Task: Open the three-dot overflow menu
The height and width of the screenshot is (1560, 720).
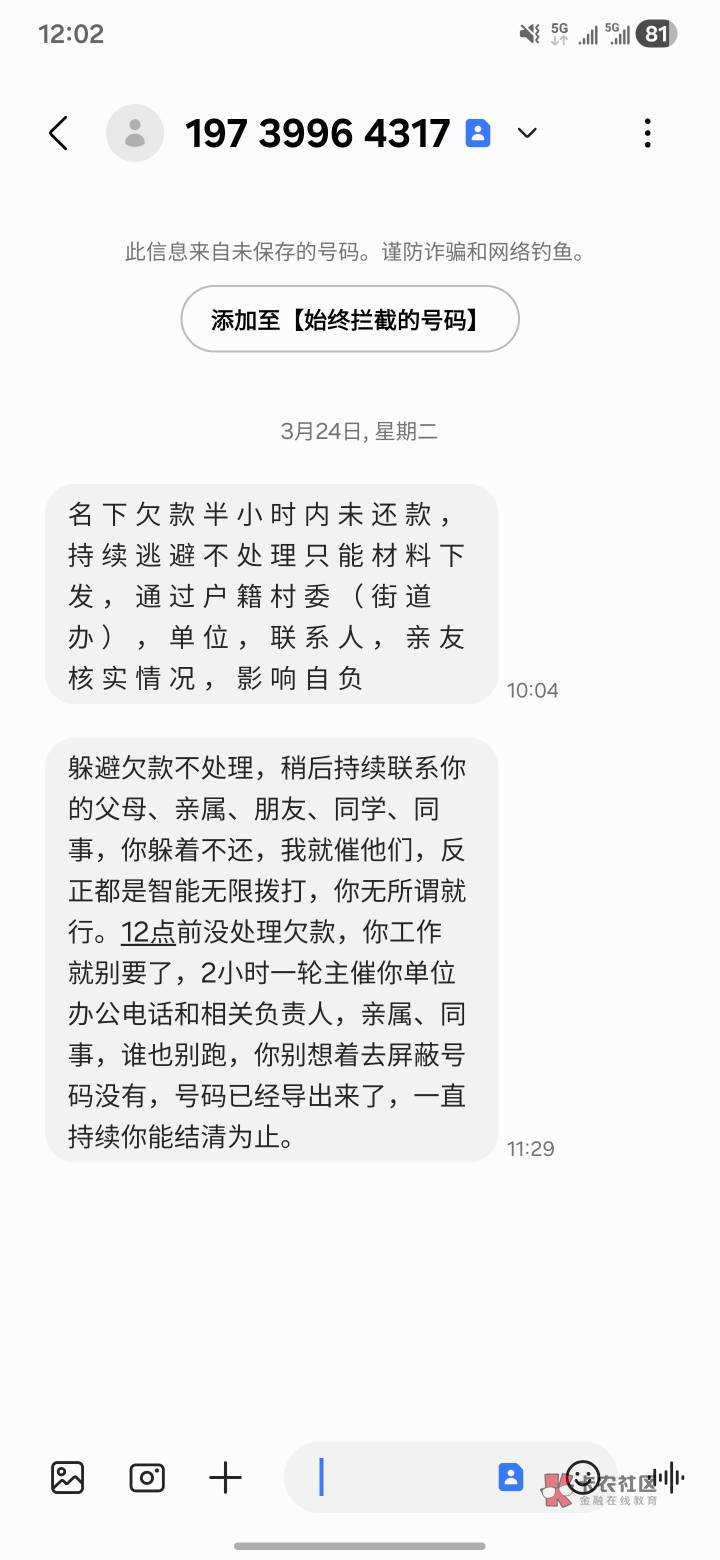Action: pyautogui.click(x=648, y=133)
